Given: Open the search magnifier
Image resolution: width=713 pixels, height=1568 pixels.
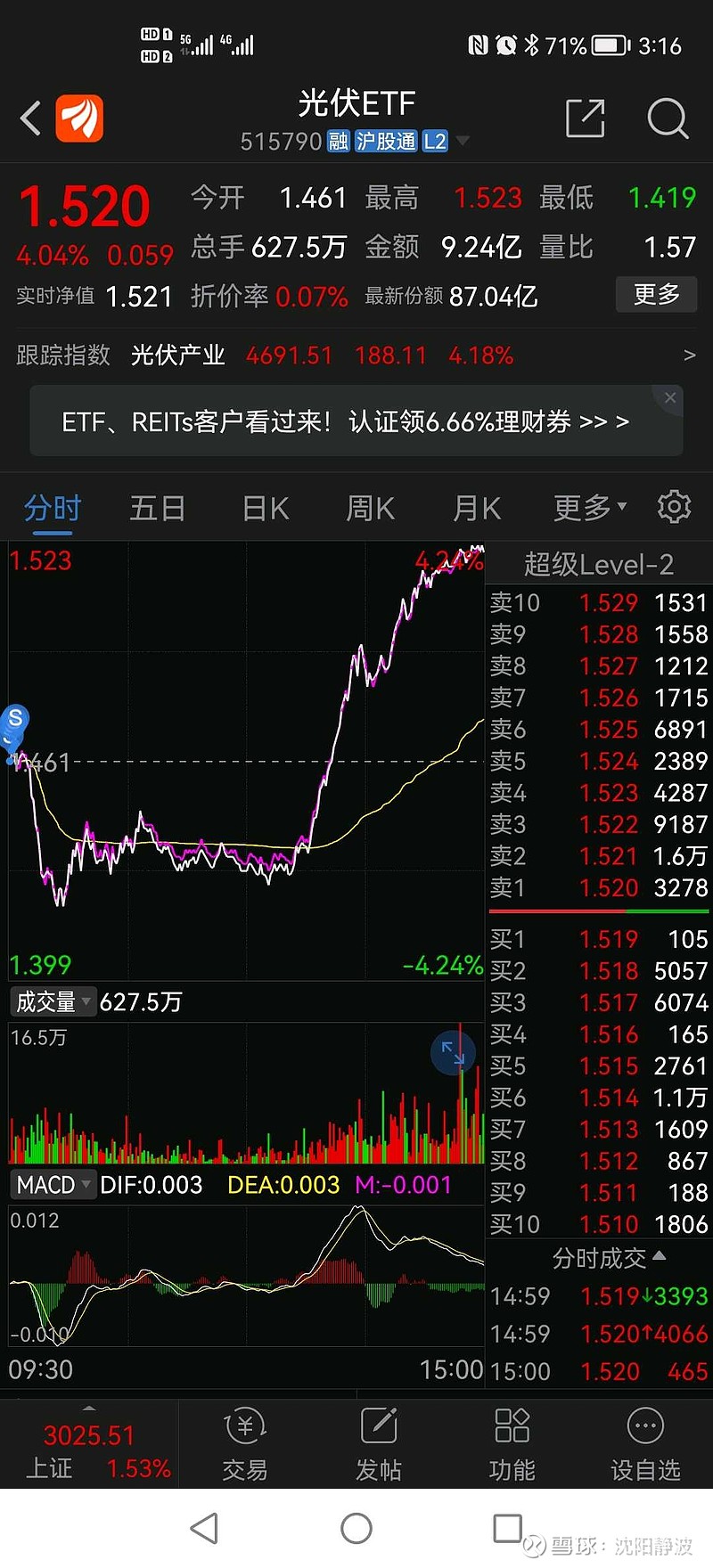Looking at the screenshot, I should (668, 118).
